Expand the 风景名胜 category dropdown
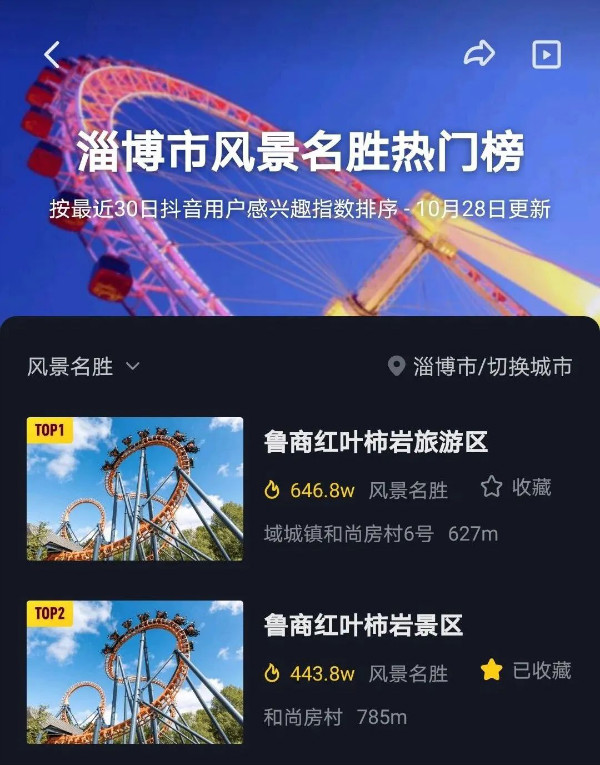 [84, 367]
